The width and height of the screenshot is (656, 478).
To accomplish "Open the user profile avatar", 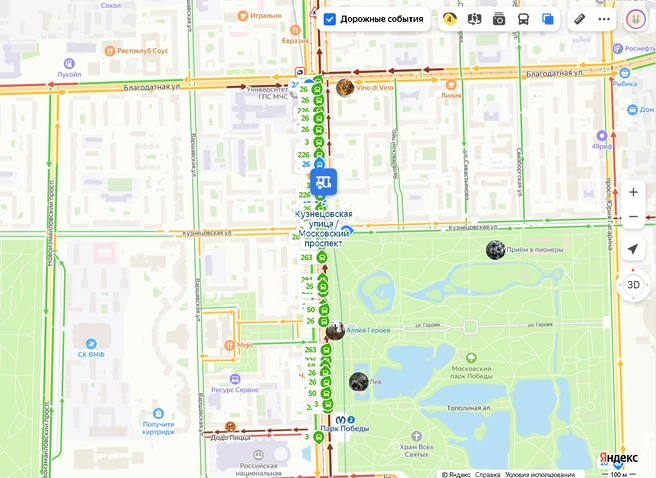I will coord(635,19).
